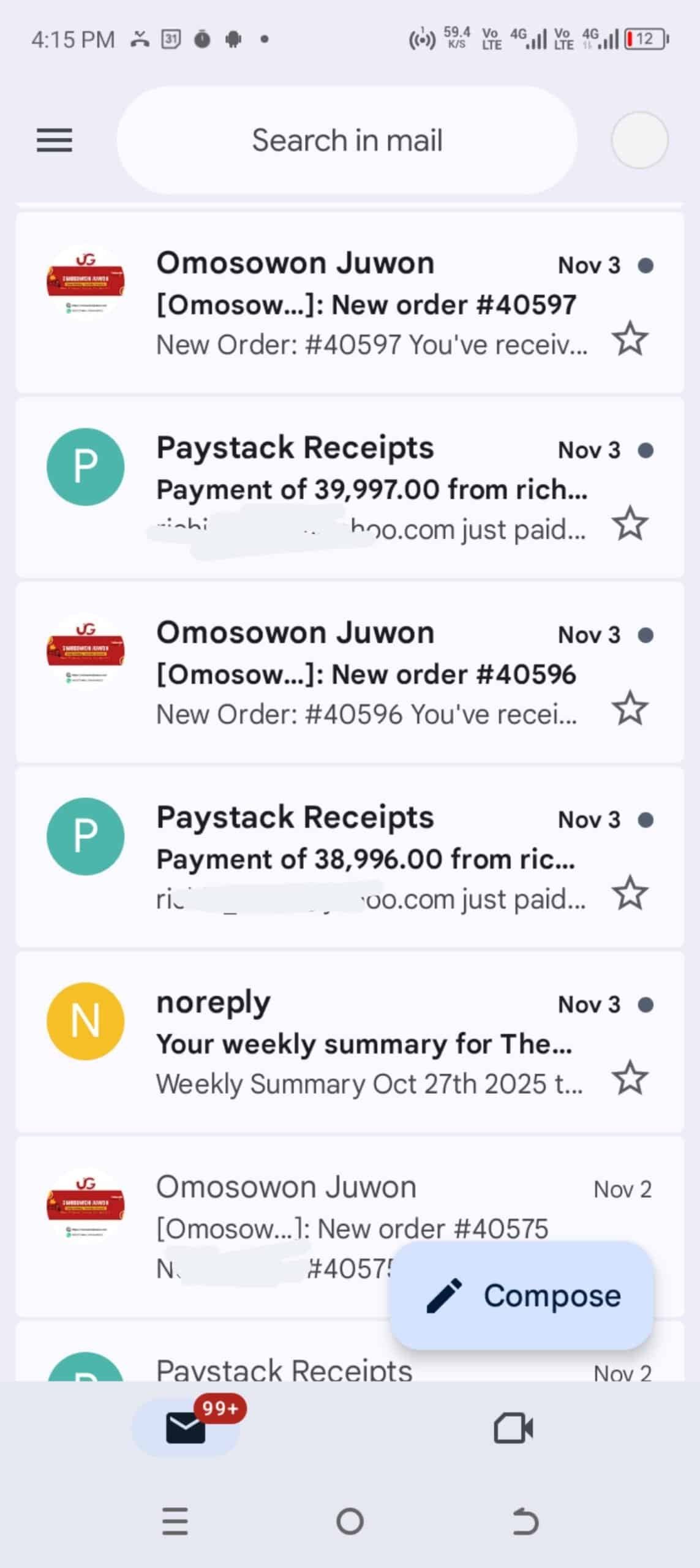
Task: Star the New order #40597 email
Action: click(x=630, y=339)
